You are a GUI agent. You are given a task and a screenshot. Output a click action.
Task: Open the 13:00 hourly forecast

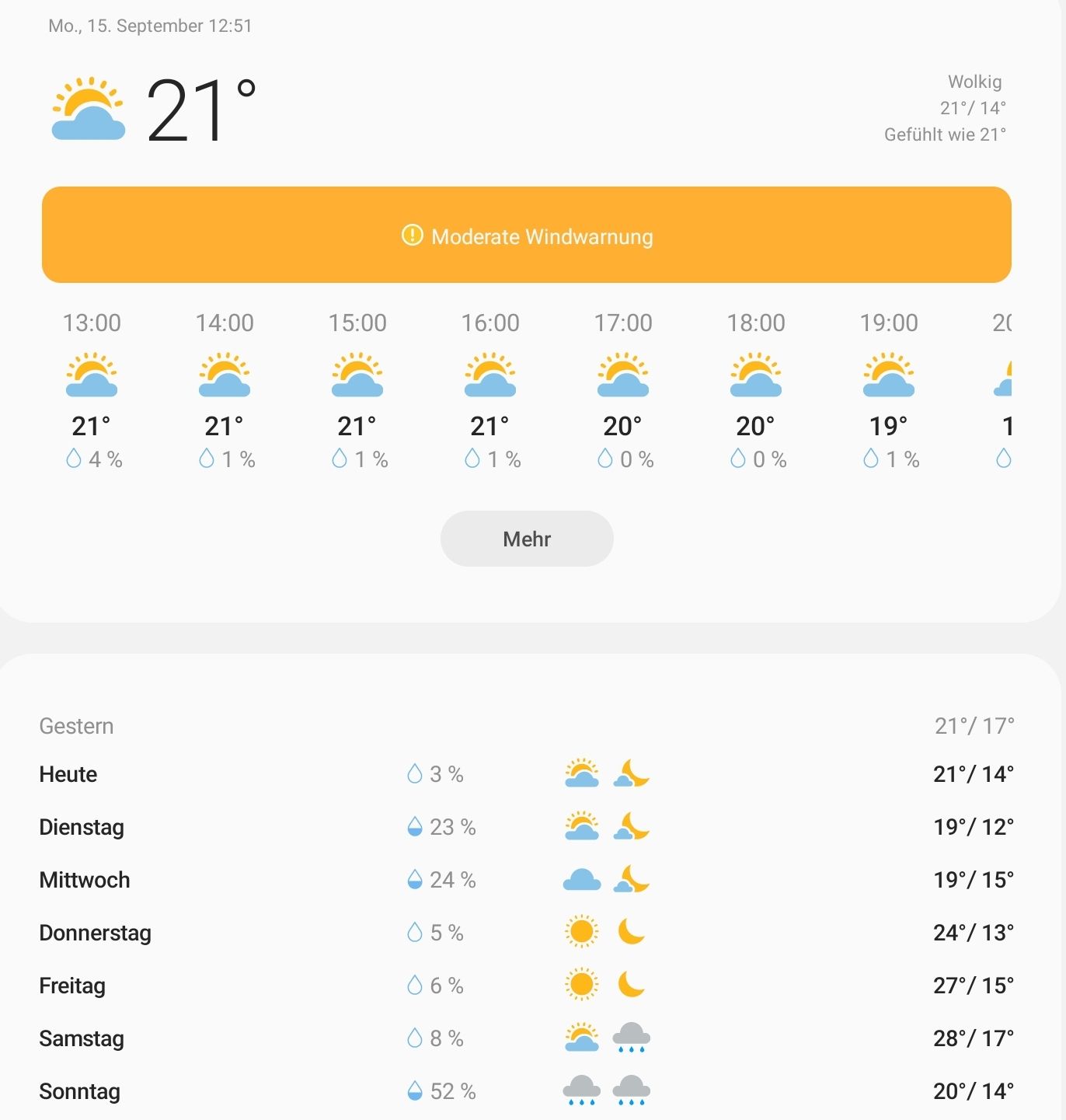(x=92, y=389)
